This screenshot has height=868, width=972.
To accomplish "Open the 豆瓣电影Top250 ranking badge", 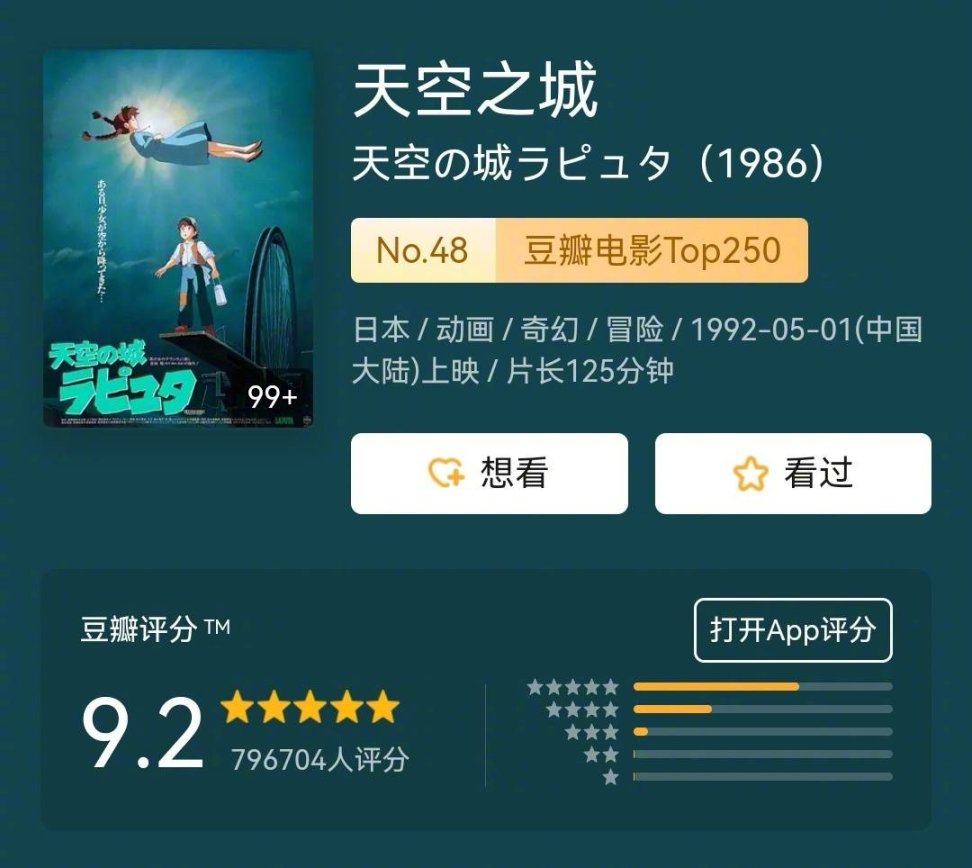I will pyautogui.click(x=579, y=250).
